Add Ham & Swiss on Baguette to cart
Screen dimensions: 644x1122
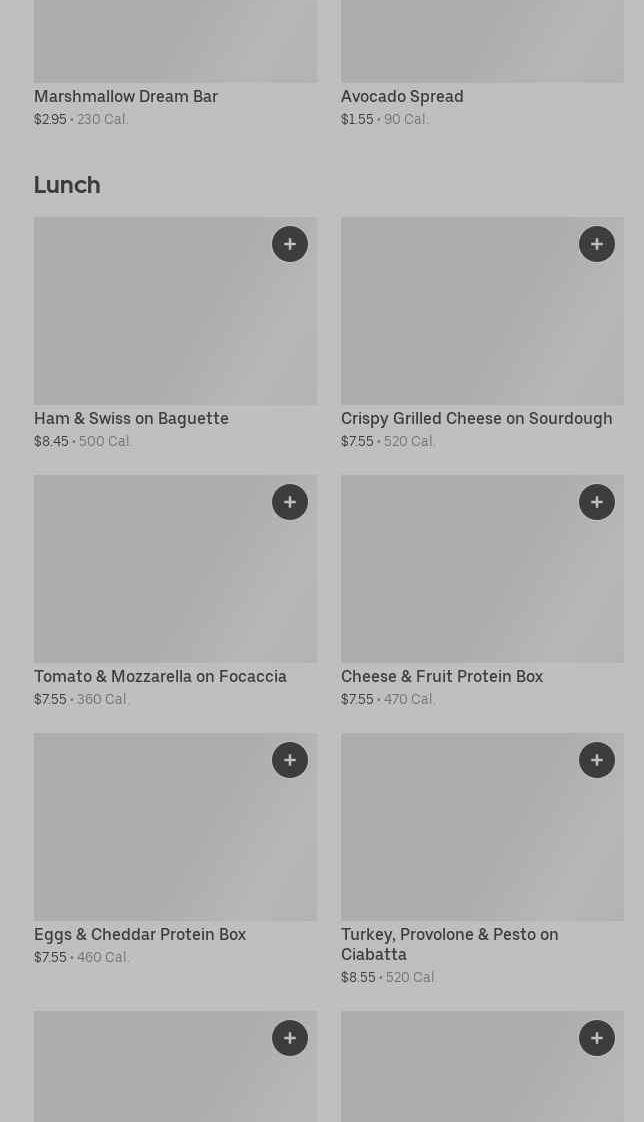tap(290, 244)
